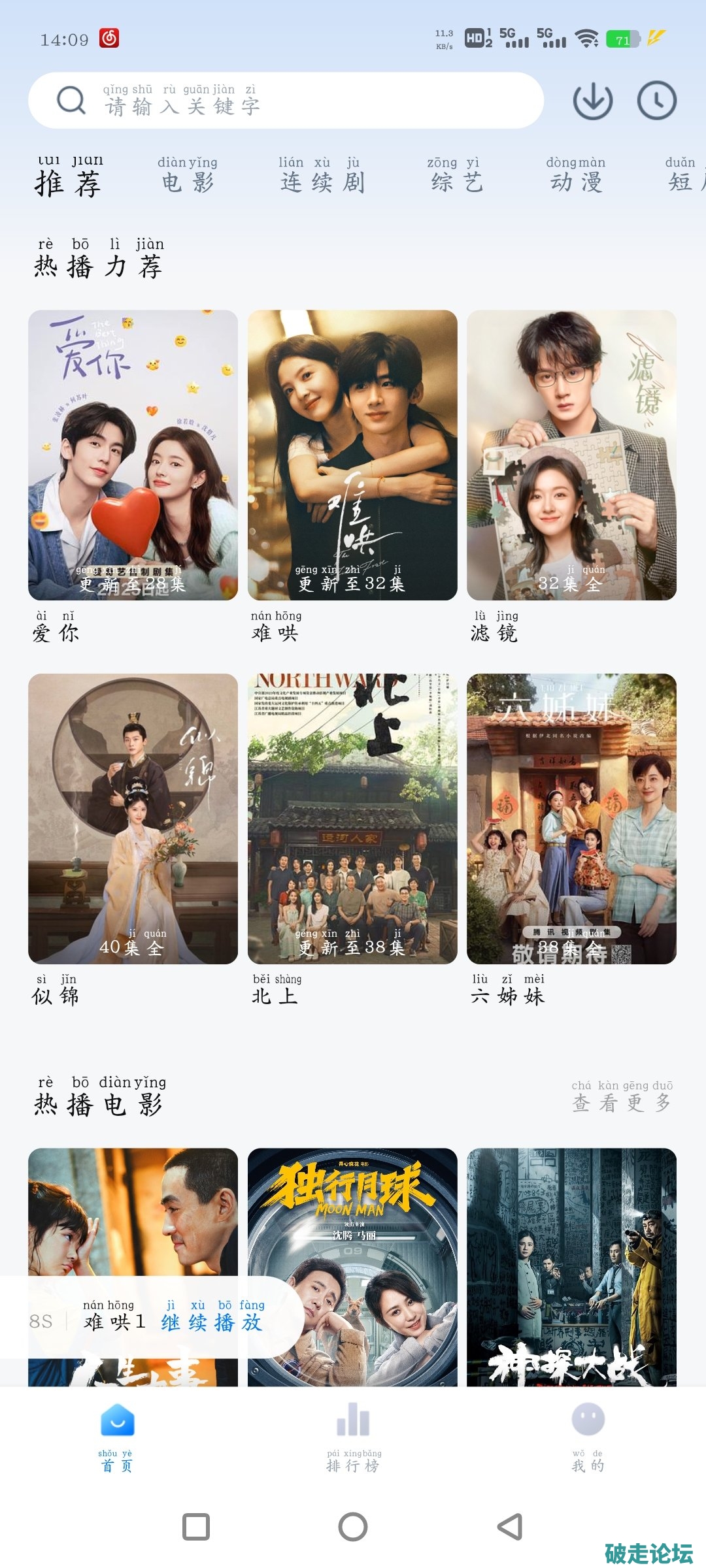Open the series 北上

(x=352, y=818)
